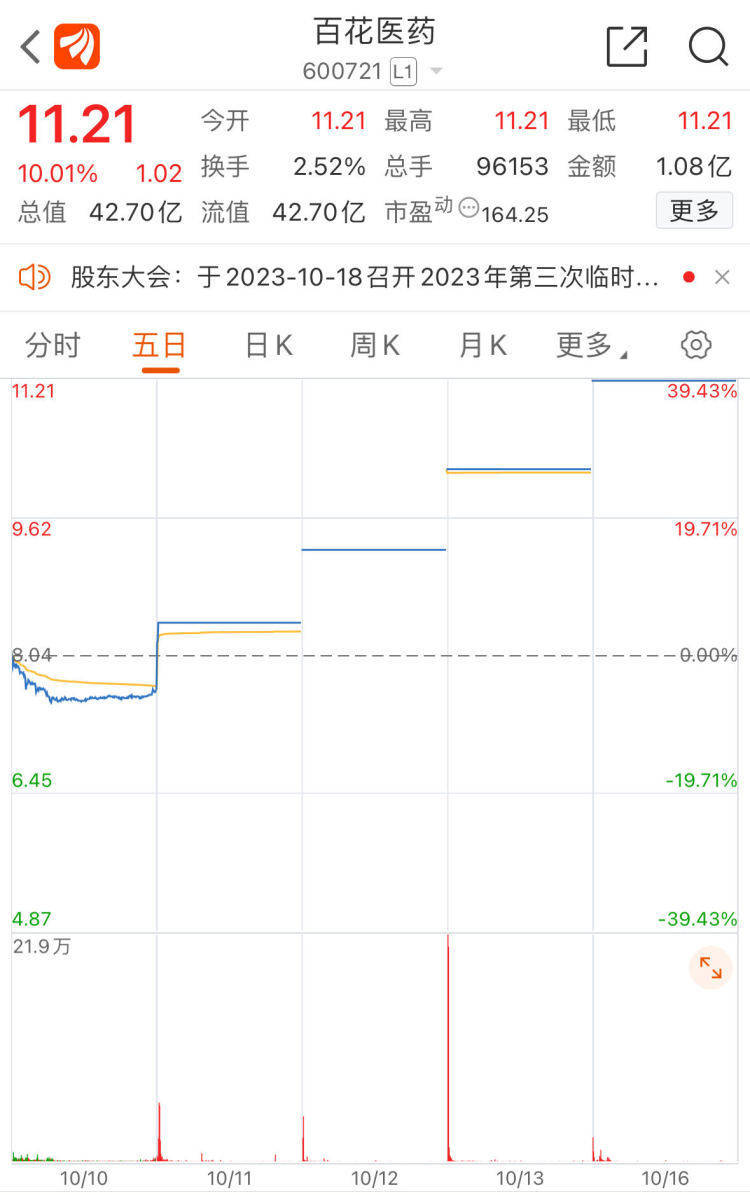This screenshot has height=1195, width=750.
Task: Show the 月K chart tab
Action: pos(482,346)
